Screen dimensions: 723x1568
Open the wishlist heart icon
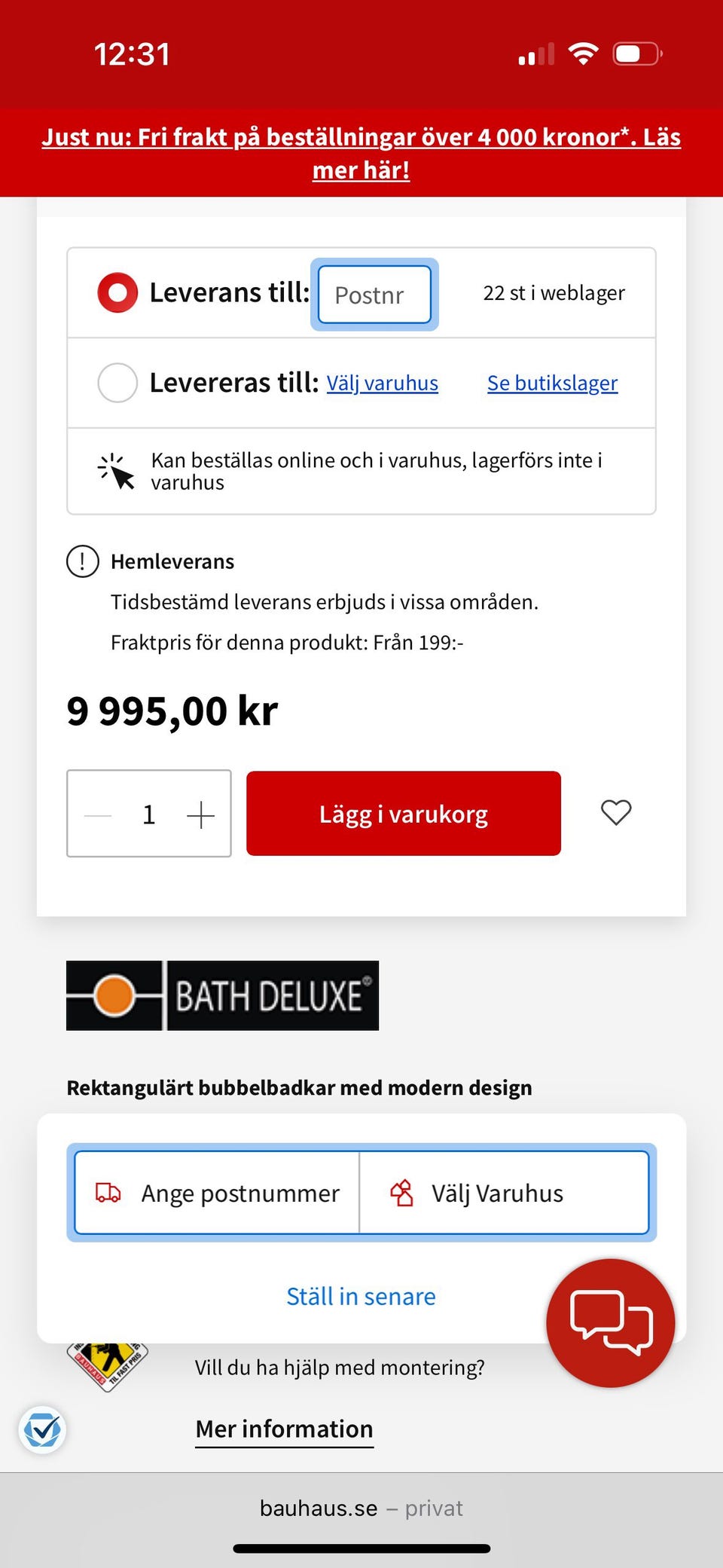pos(616,812)
